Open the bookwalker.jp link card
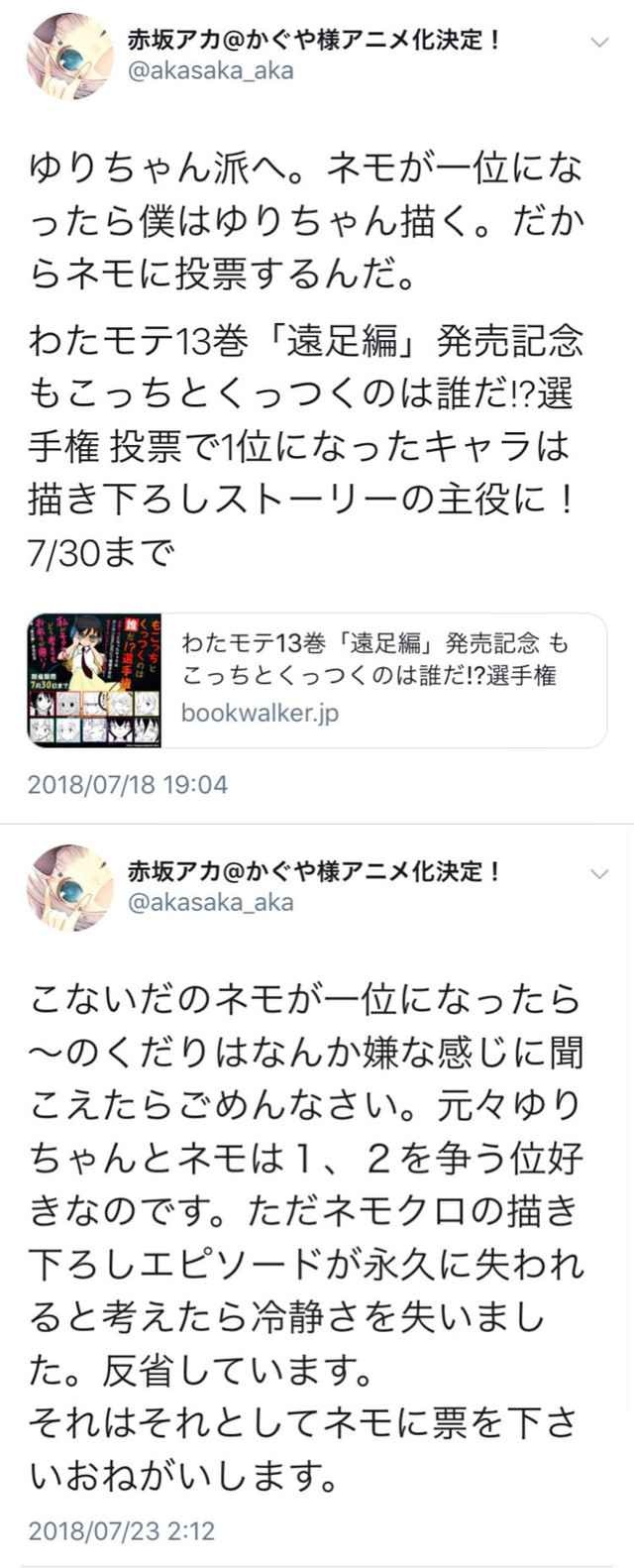Viewport: 634px width, 1568px height. click(x=315, y=680)
